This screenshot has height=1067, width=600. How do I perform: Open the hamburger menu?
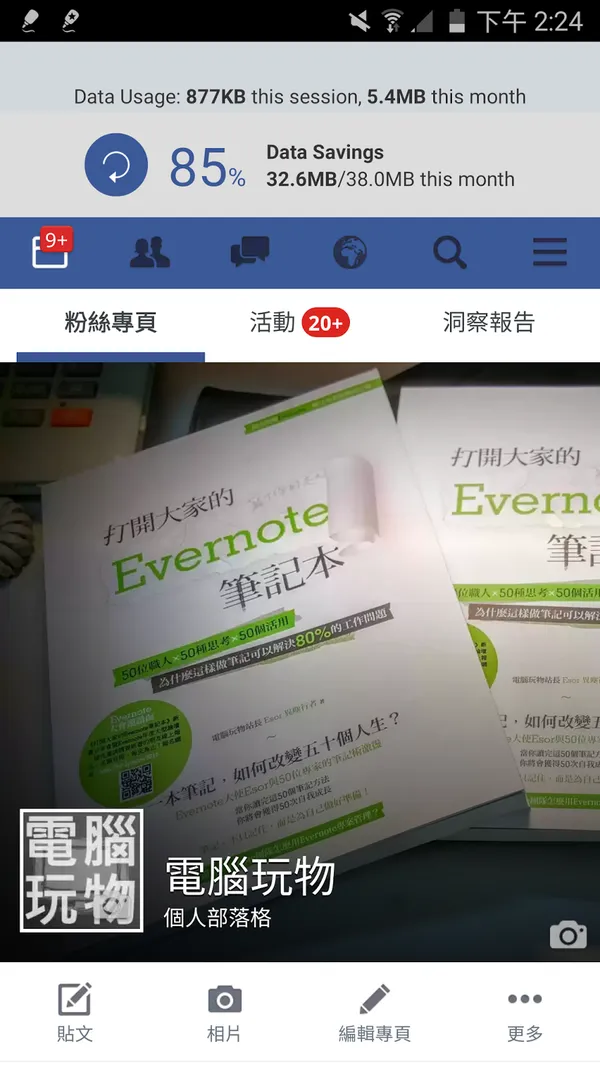(x=550, y=253)
